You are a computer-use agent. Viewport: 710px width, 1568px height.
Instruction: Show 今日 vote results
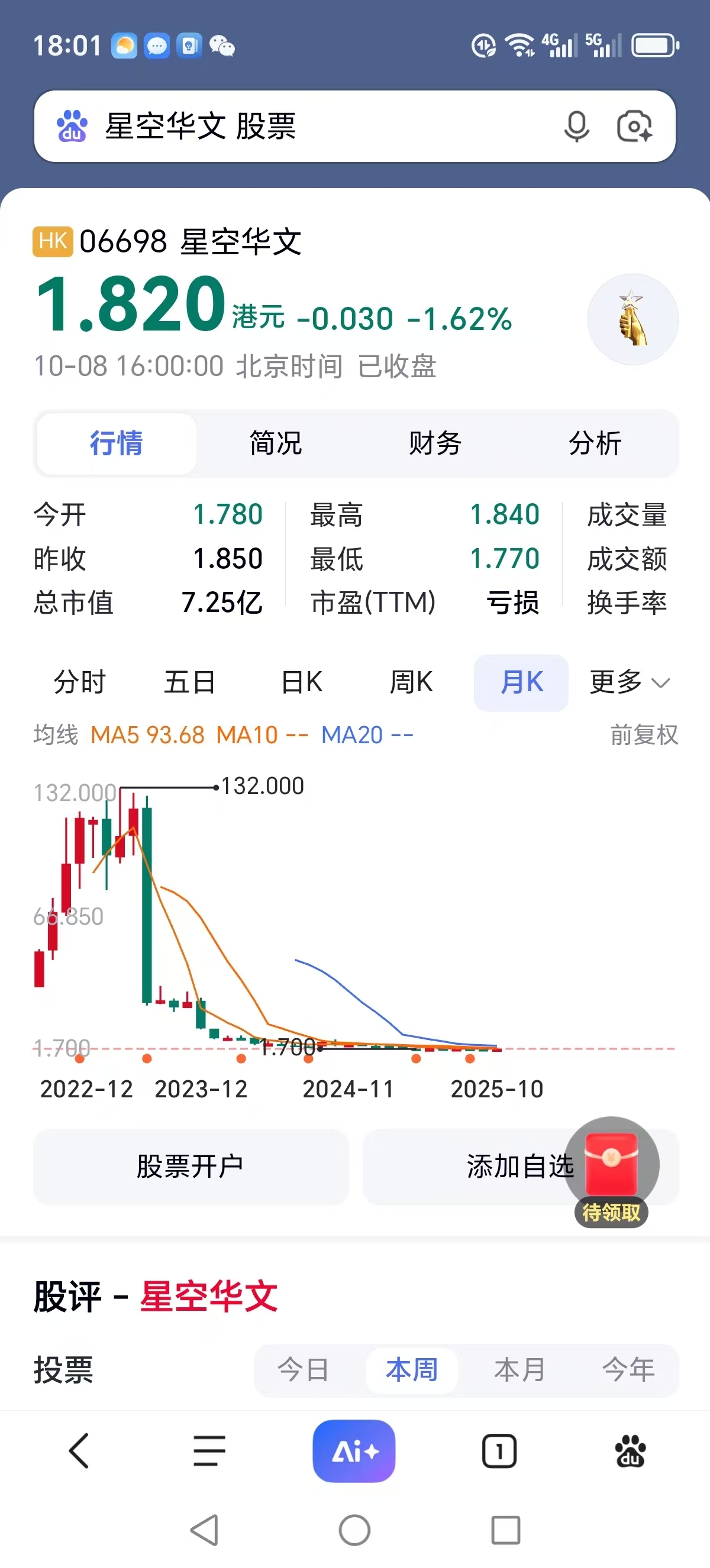click(304, 1369)
